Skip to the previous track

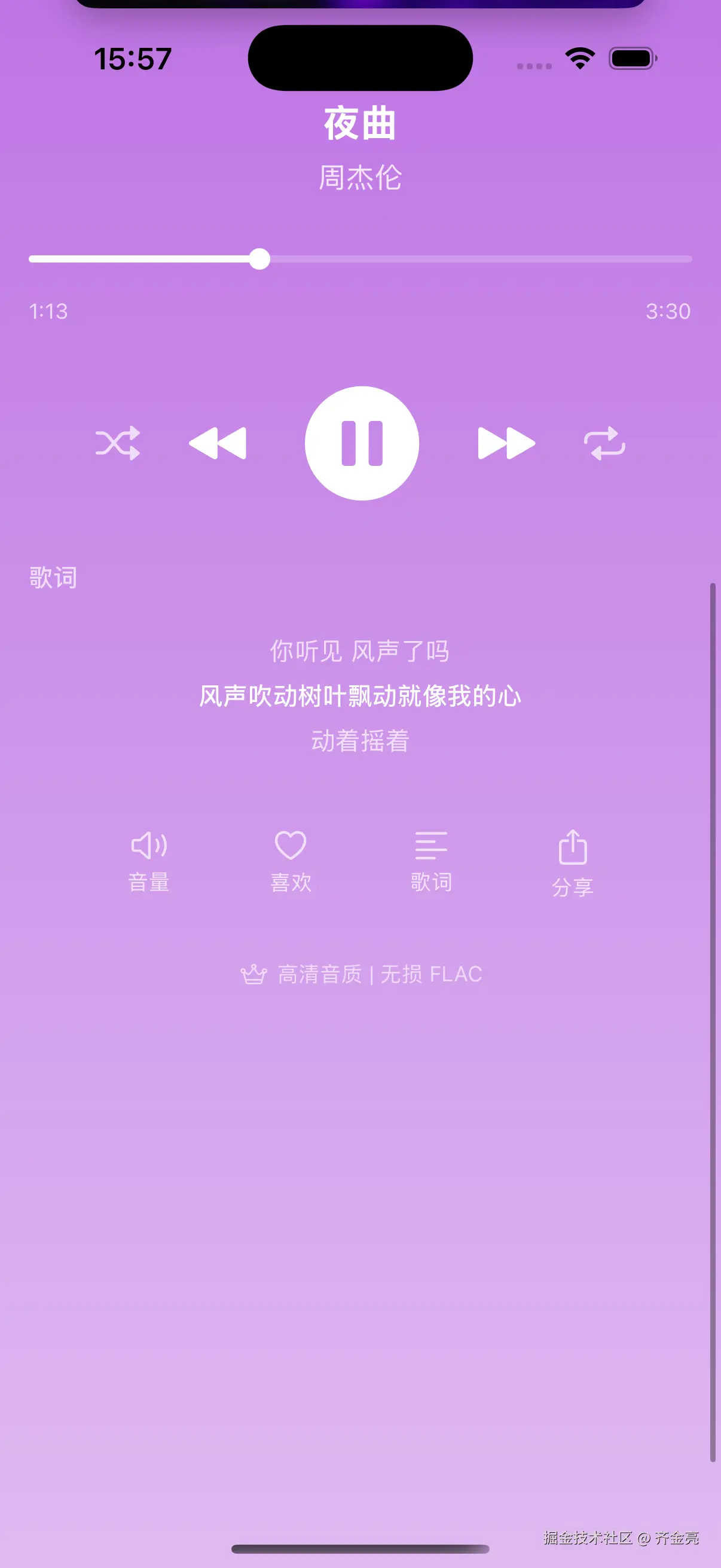pos(216,443)
